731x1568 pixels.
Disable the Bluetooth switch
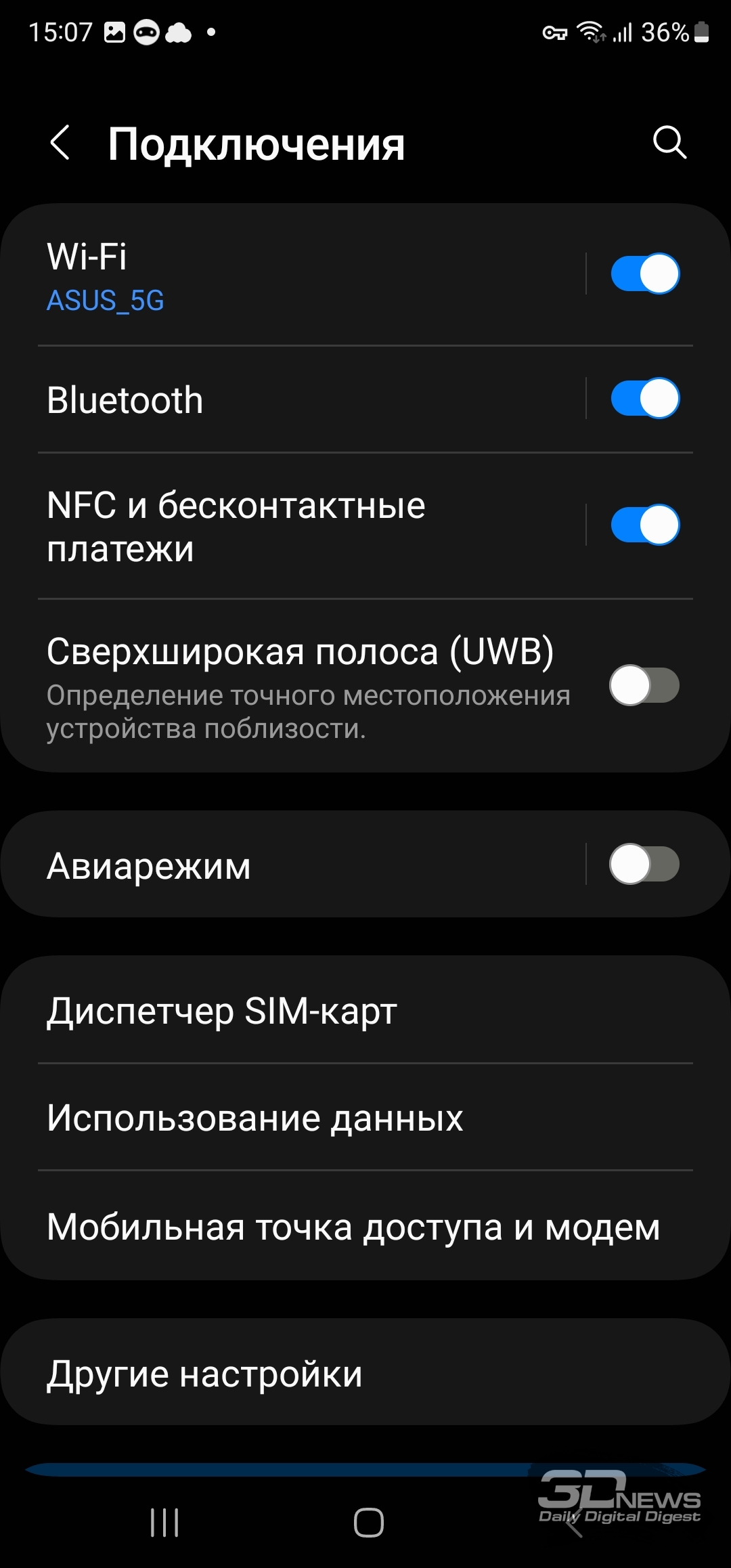[x=645, y=398]
